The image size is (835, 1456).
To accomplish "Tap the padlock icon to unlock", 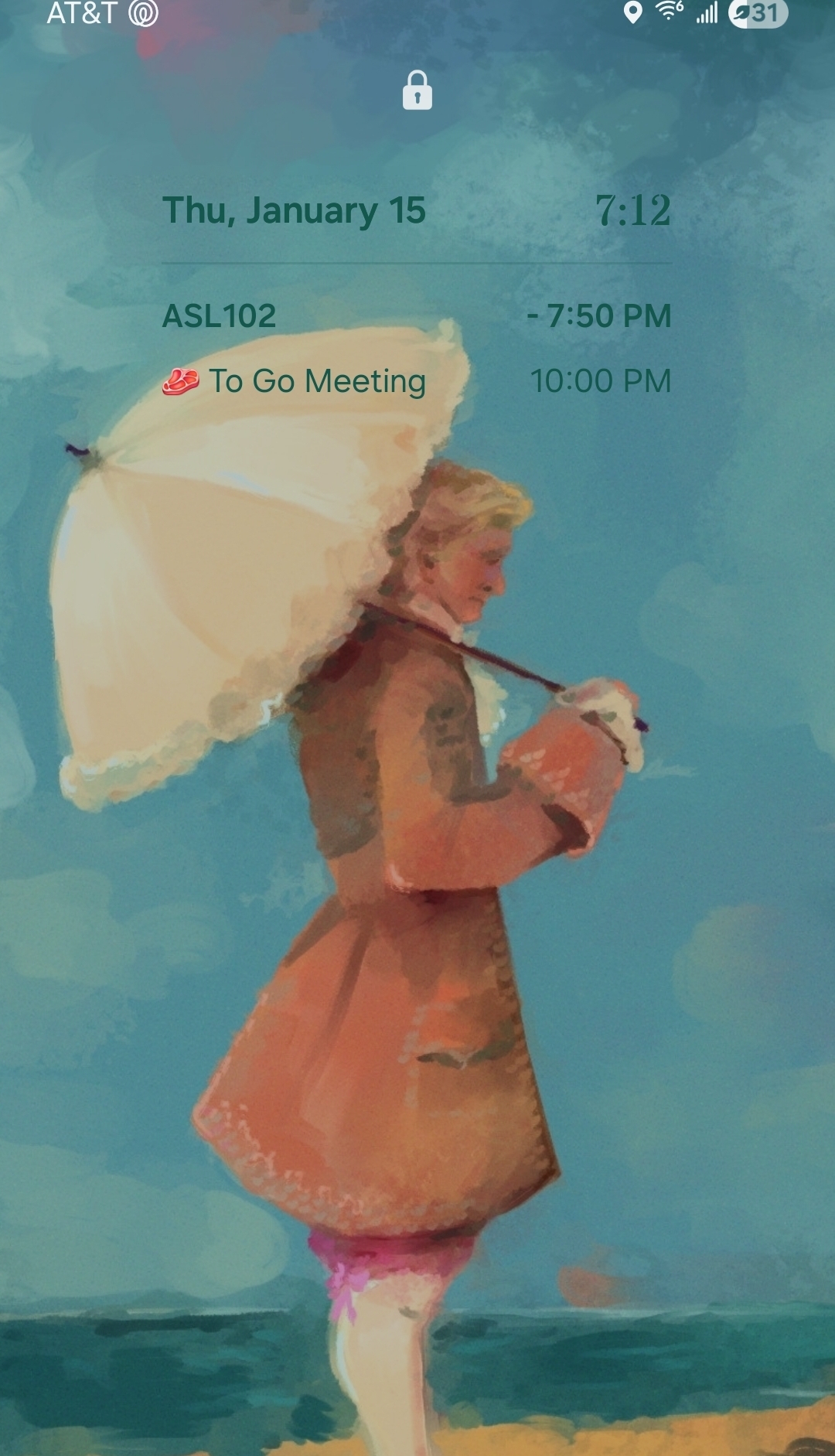I will tap(417, 90).
